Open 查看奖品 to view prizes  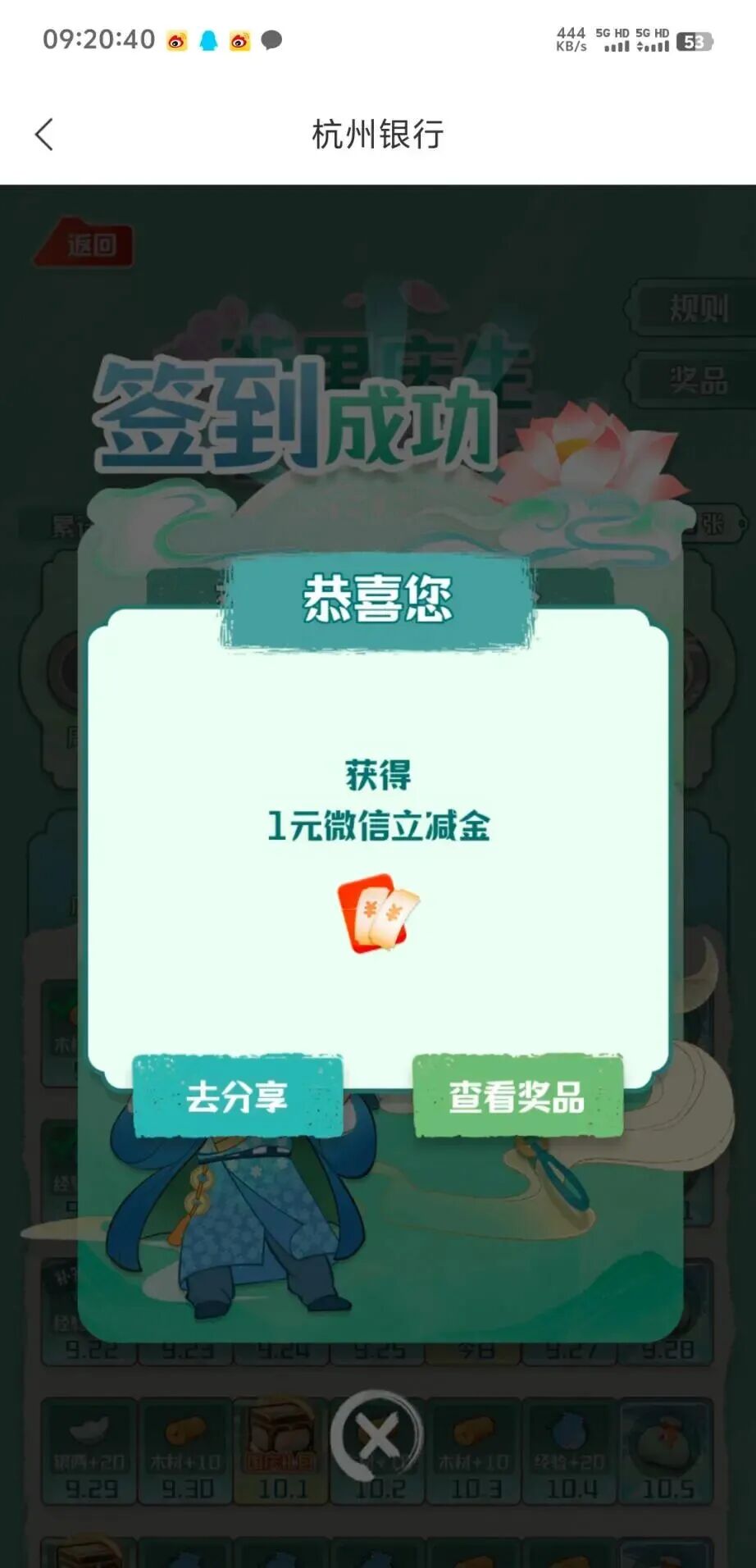click(517, 1096)
